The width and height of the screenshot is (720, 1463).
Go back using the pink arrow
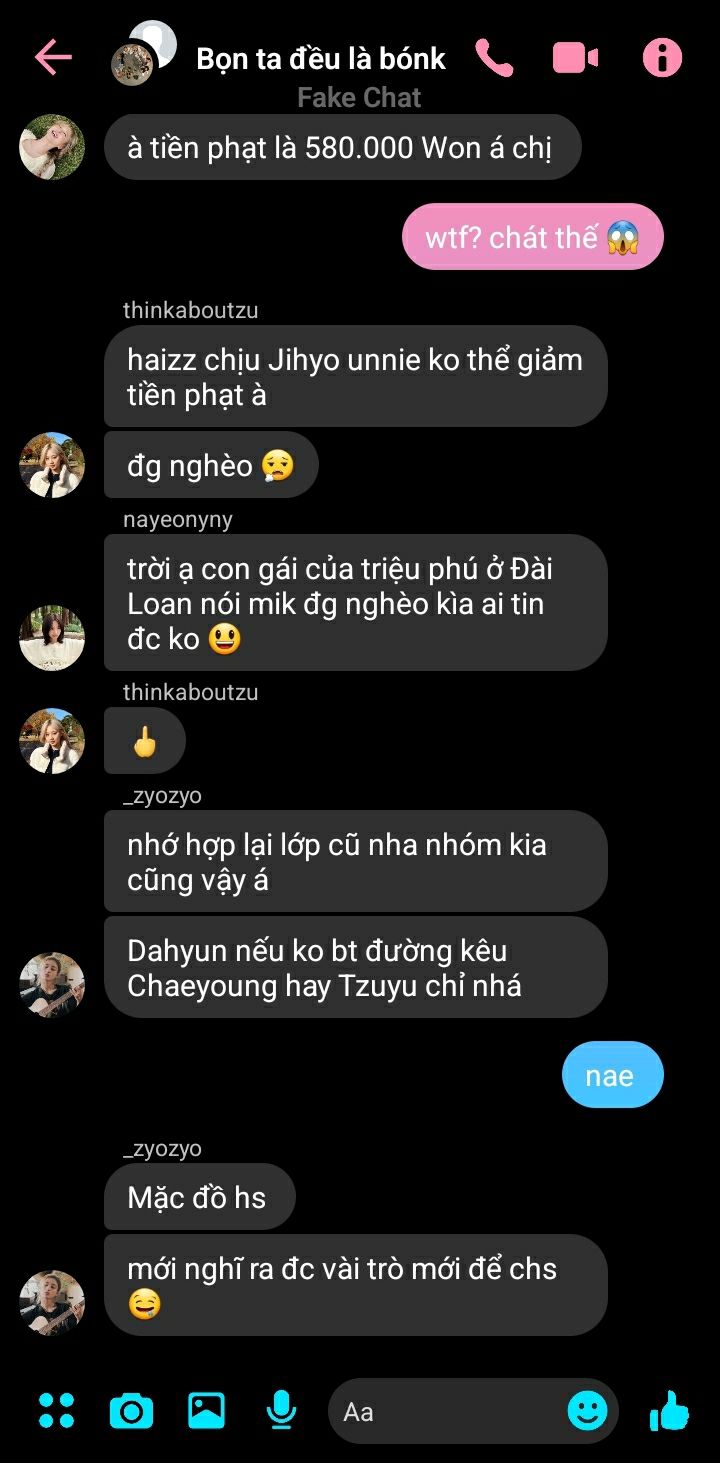(53, 58)
